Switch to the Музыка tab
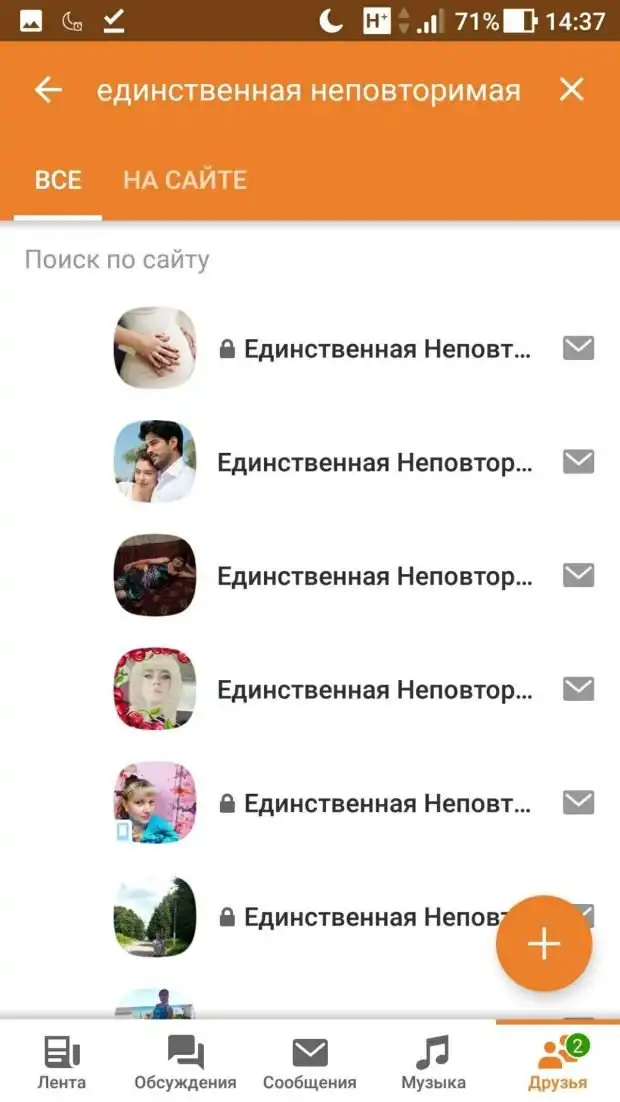This screenshot has width=620, height=1102. [433, 1062]
